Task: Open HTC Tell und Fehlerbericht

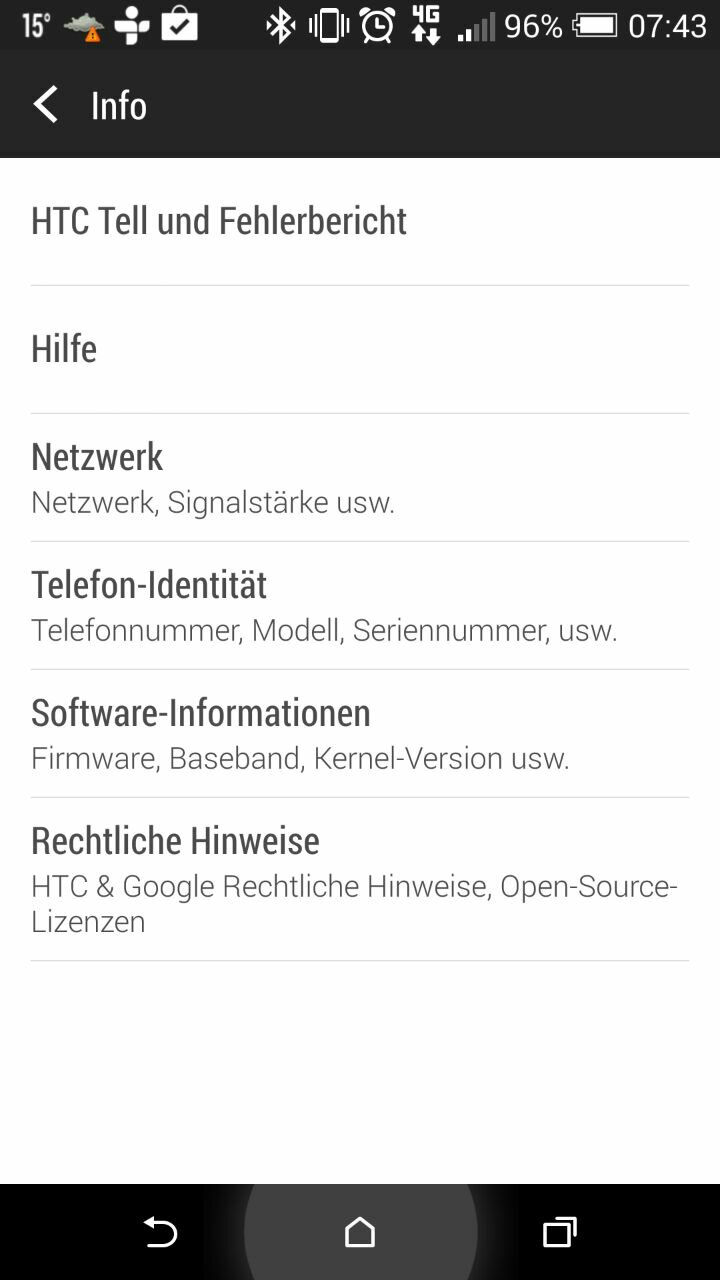Action: [360, 221]
